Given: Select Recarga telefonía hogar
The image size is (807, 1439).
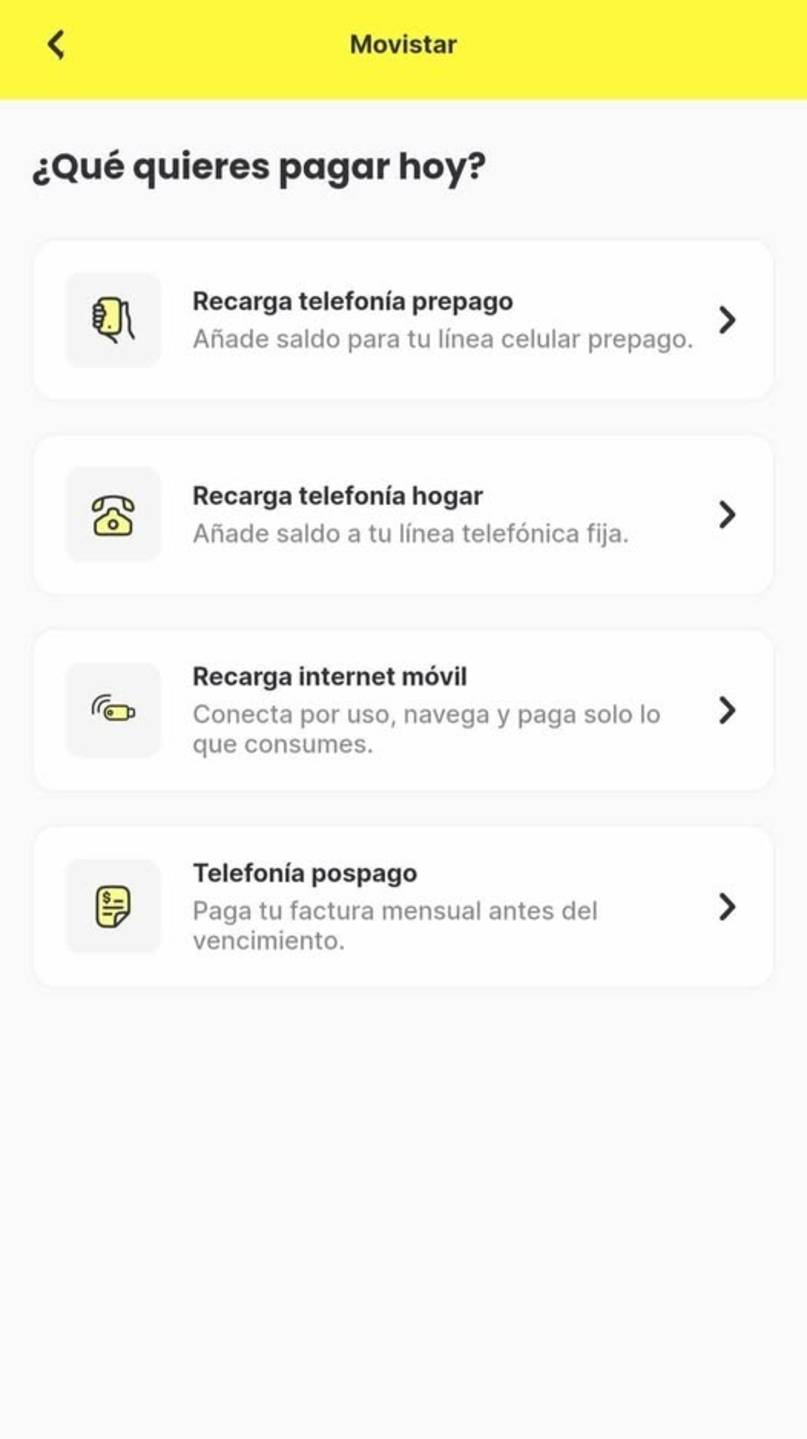Looking at the screenshot, I should pyautogui.click(x=403, y=514).
